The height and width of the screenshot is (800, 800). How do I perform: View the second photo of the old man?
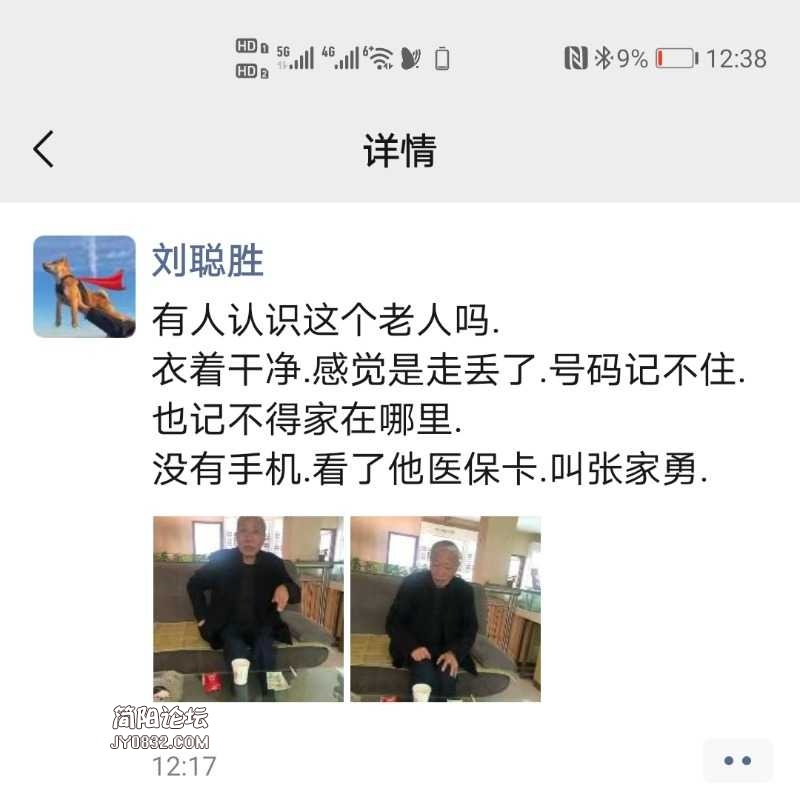click(445, 607)
